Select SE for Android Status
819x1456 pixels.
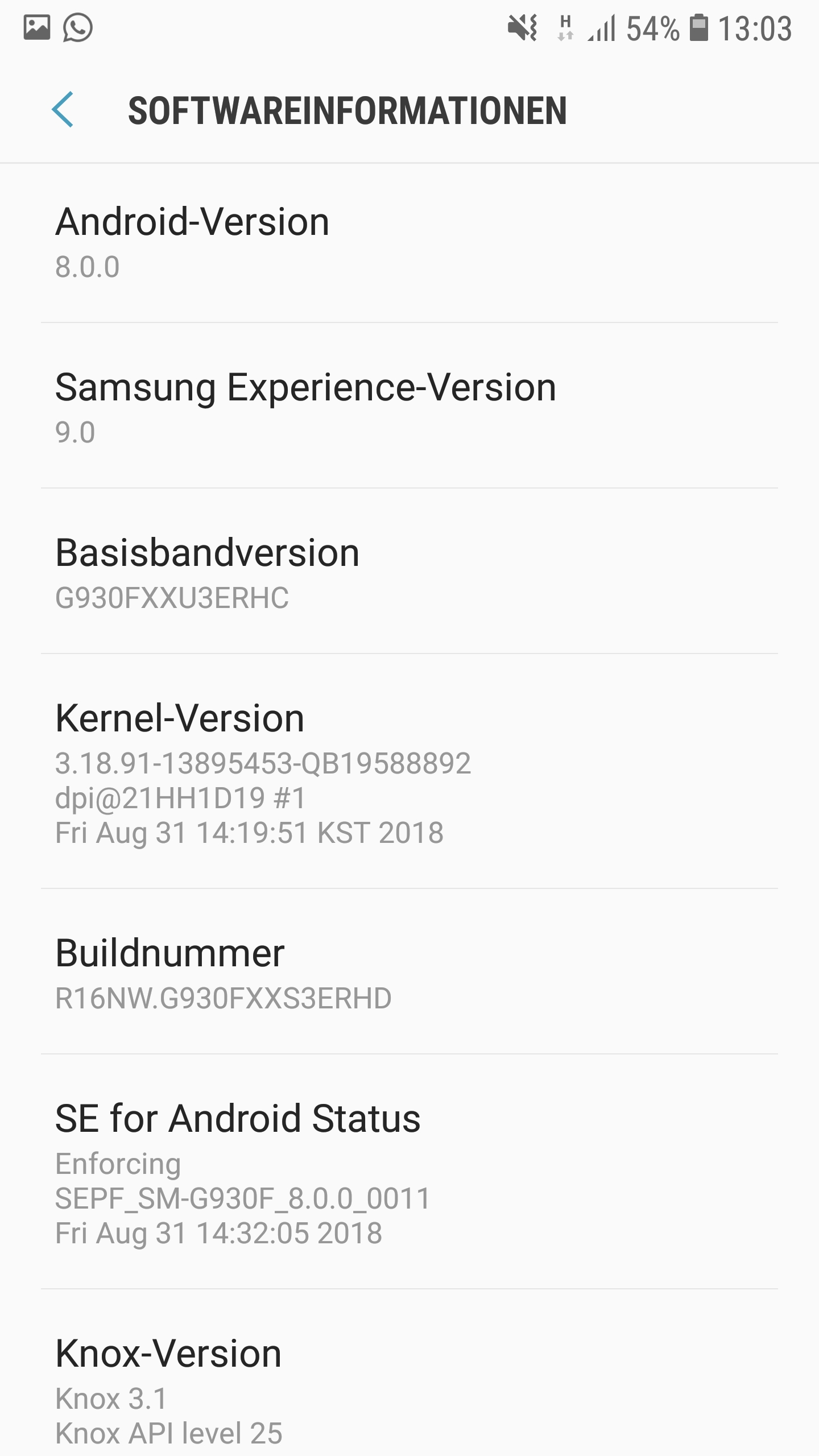(409, 1173)
